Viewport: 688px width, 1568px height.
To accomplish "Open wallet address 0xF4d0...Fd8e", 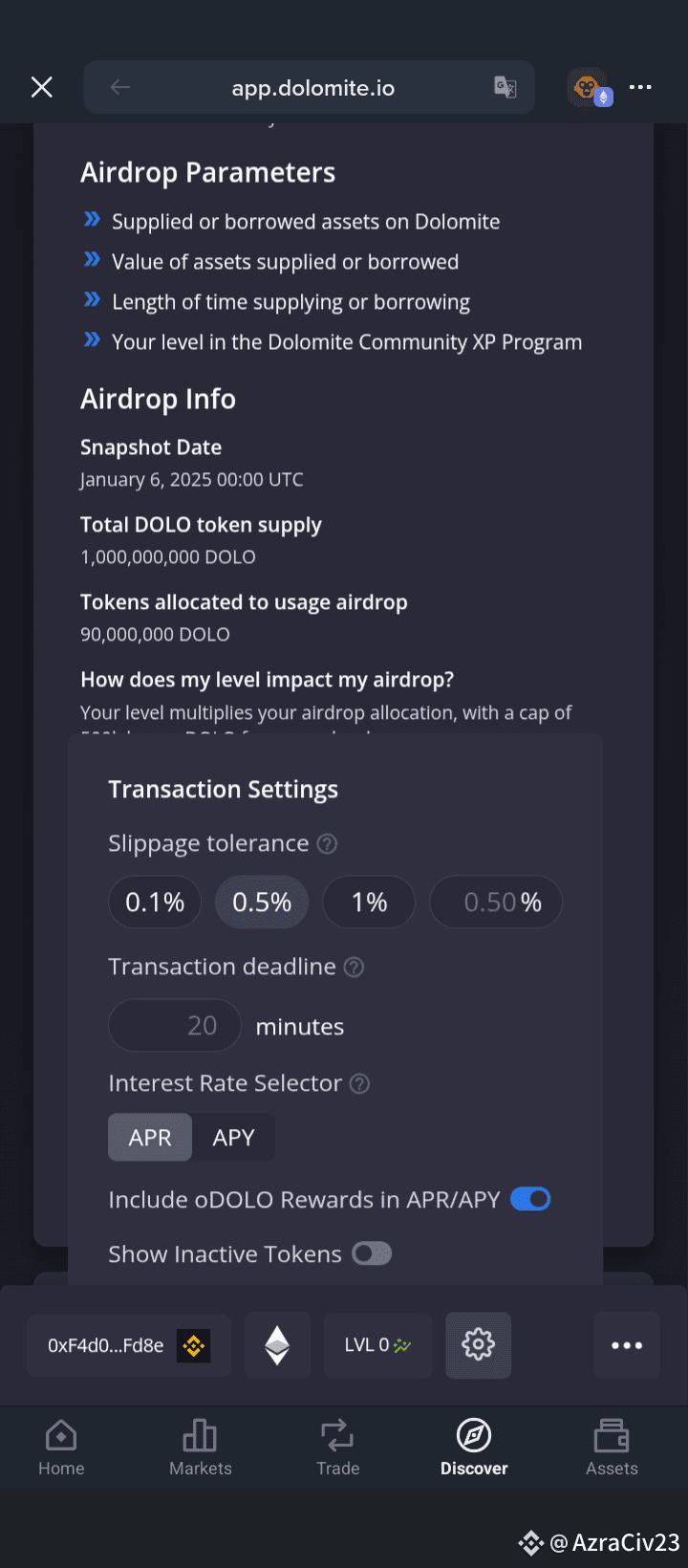I will [x=129, y=1345].
